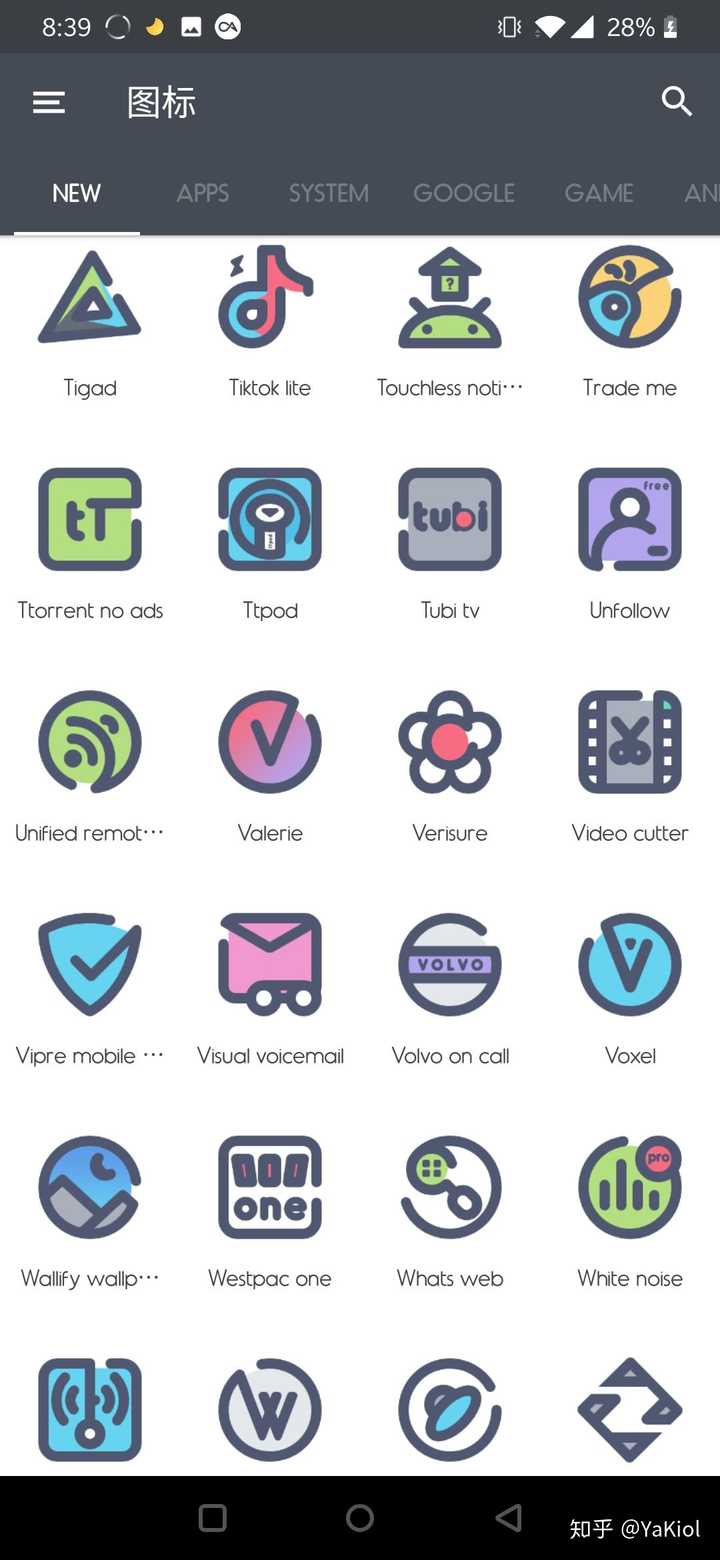Choose the Volvo on call icon
The image size is (720, 1560).
(450, 965)
